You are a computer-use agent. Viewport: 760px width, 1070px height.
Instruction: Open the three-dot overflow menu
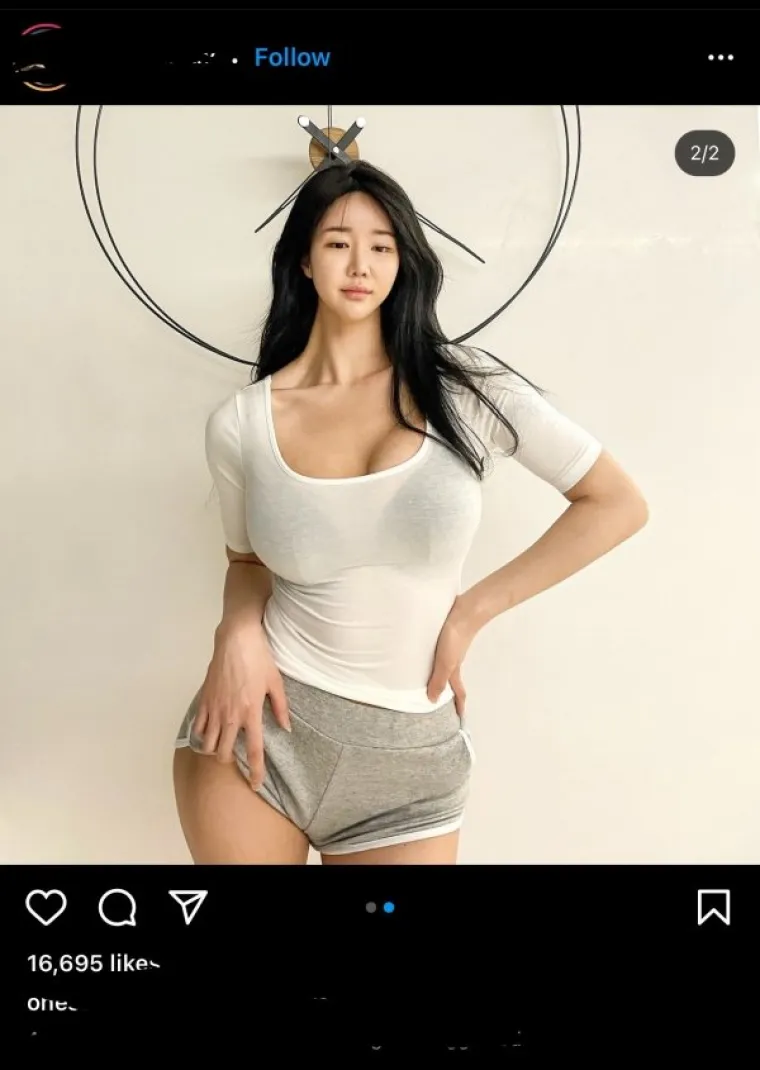pyautogui.click(x=720, y=58)
